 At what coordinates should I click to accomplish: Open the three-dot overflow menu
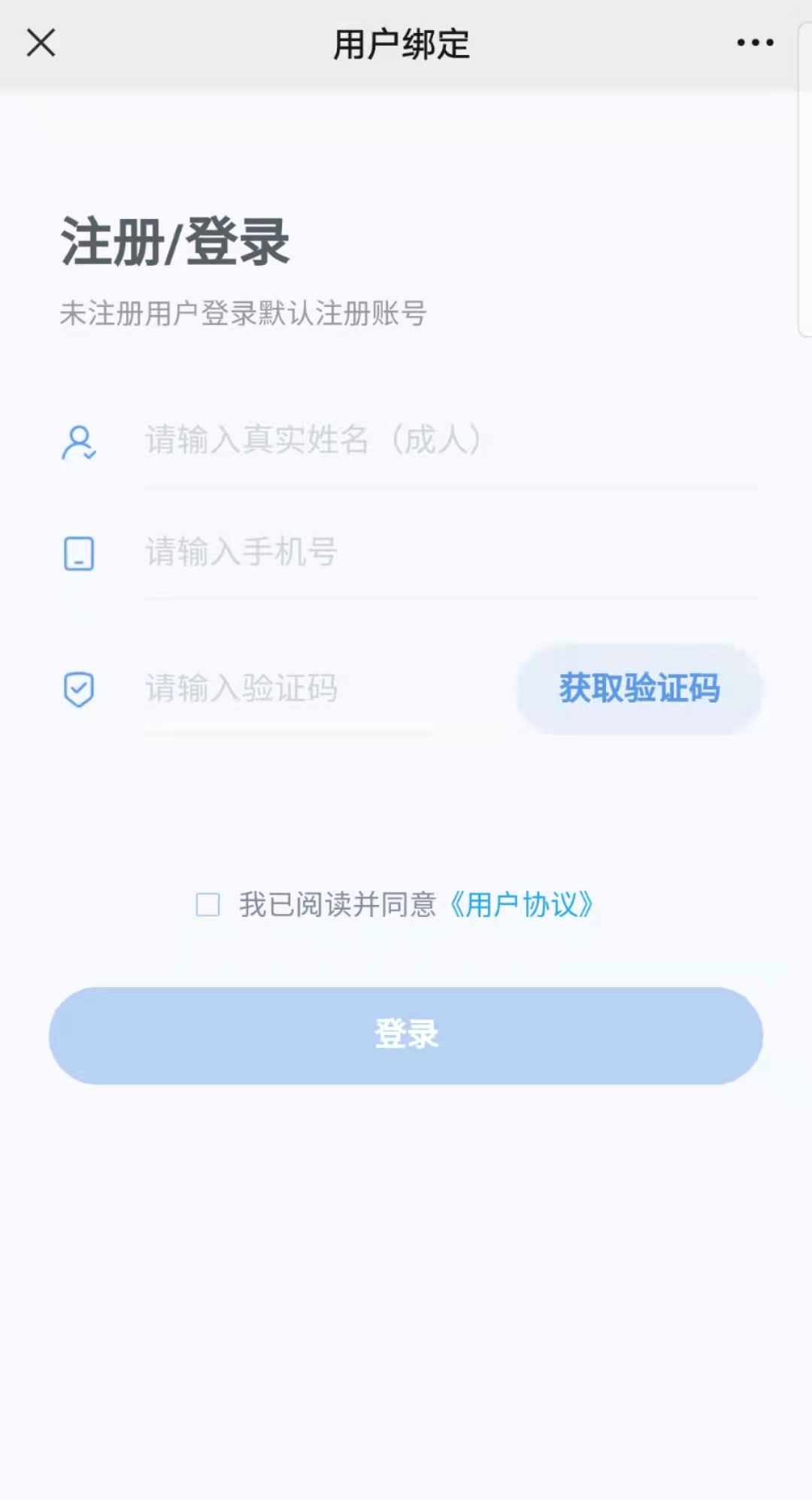pyautogui.click(x=755, y=43)
